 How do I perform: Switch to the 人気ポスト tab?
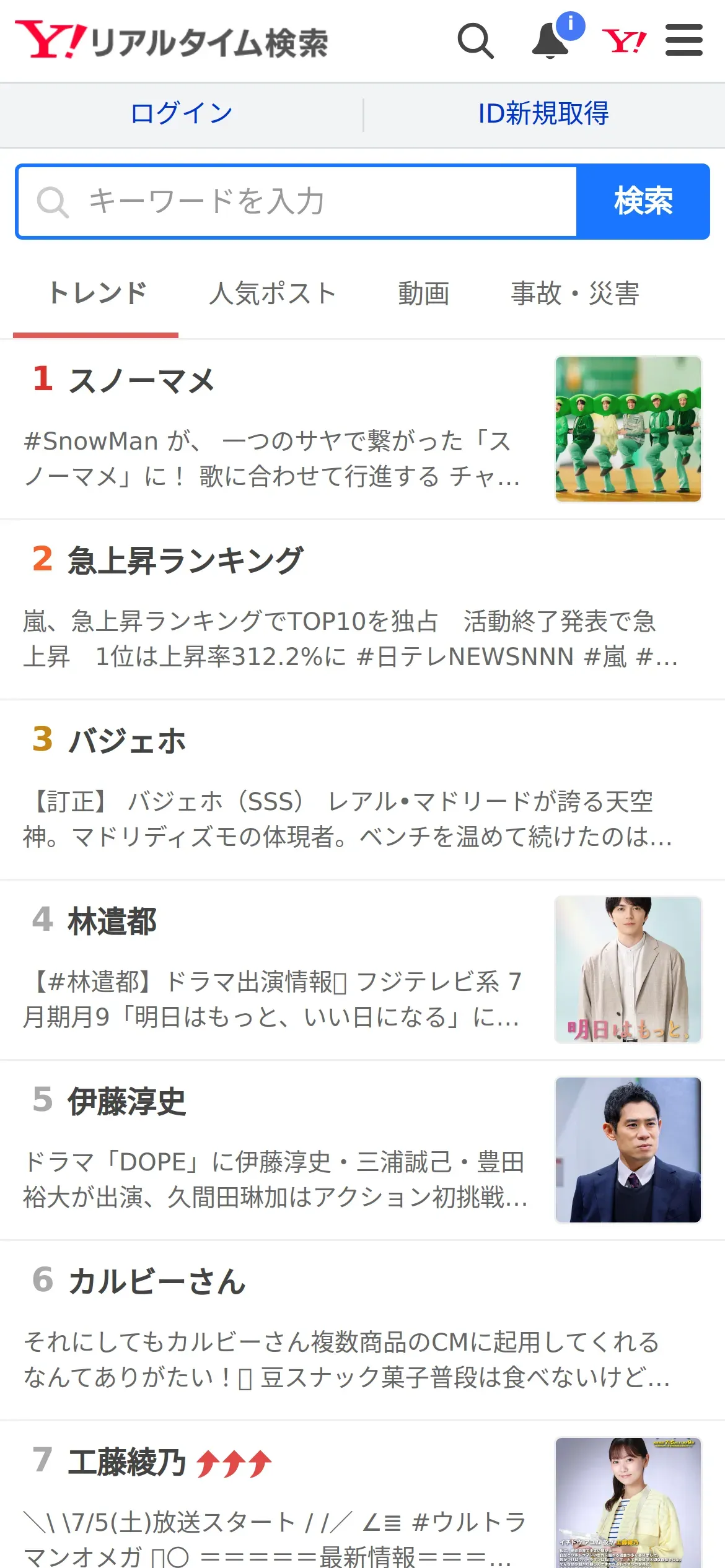(x=273, y=294)
